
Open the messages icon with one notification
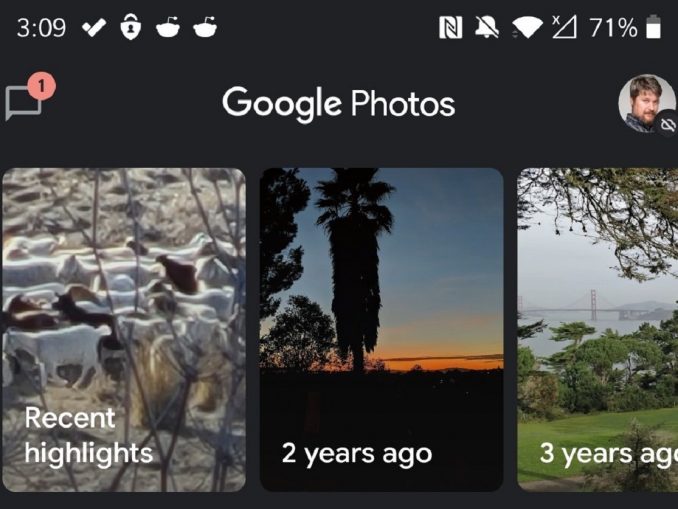[x=25, y=102]
